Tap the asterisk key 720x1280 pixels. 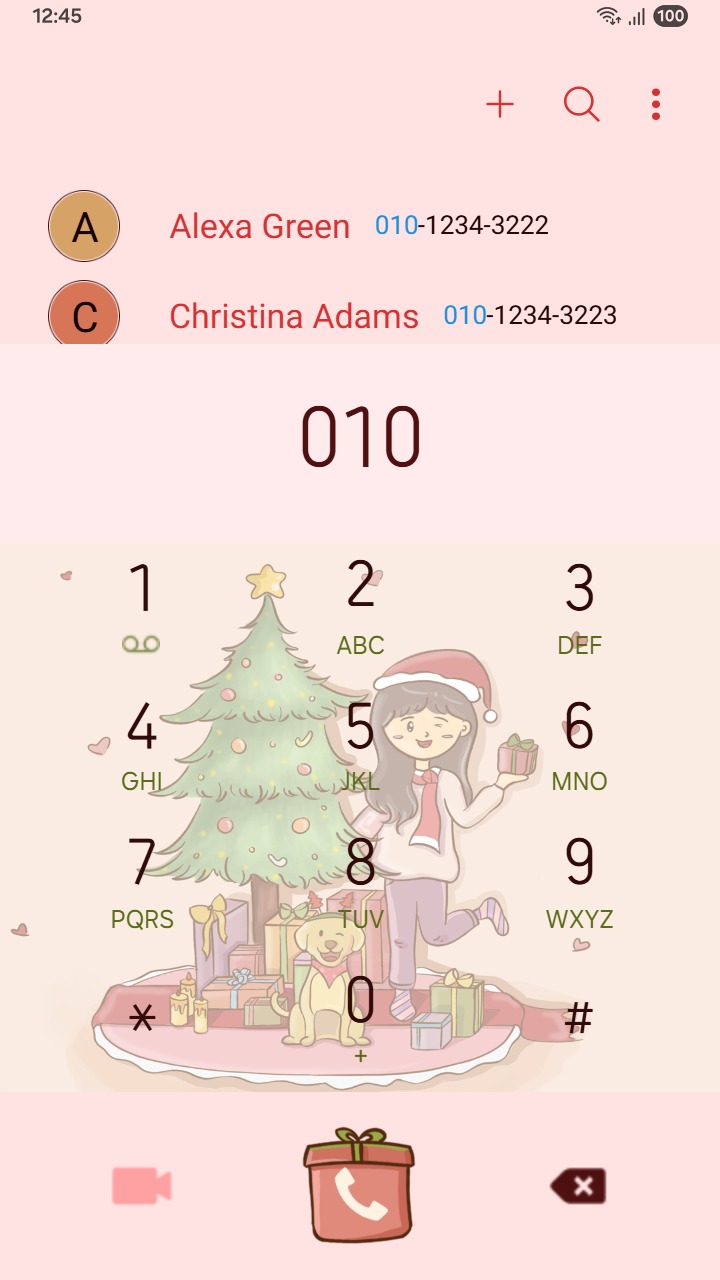(143, 1018)
